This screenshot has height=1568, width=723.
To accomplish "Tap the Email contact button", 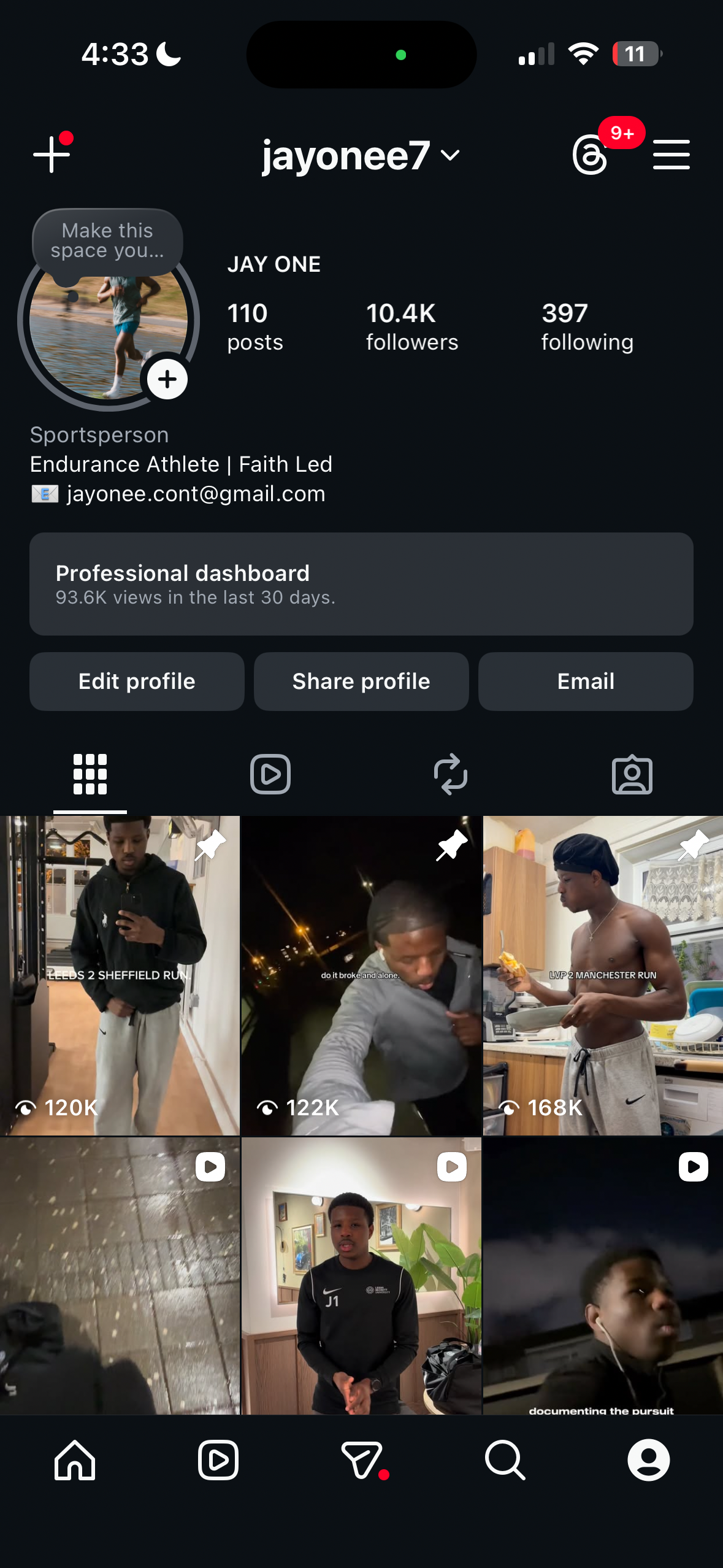I will [586, 681].
